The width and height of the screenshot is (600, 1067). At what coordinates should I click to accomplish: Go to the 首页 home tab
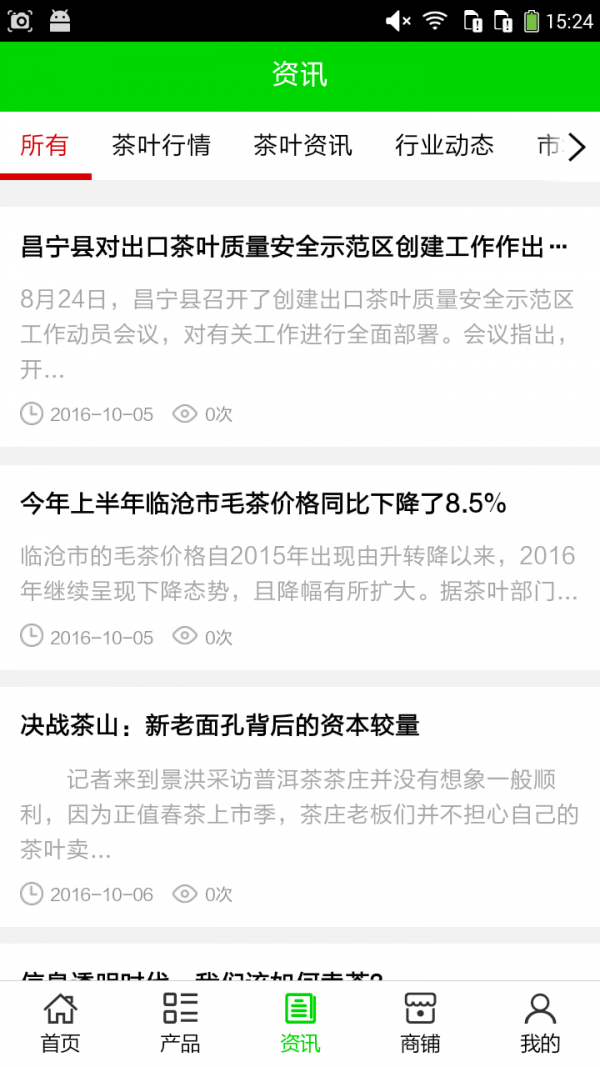coord(60,1023)
